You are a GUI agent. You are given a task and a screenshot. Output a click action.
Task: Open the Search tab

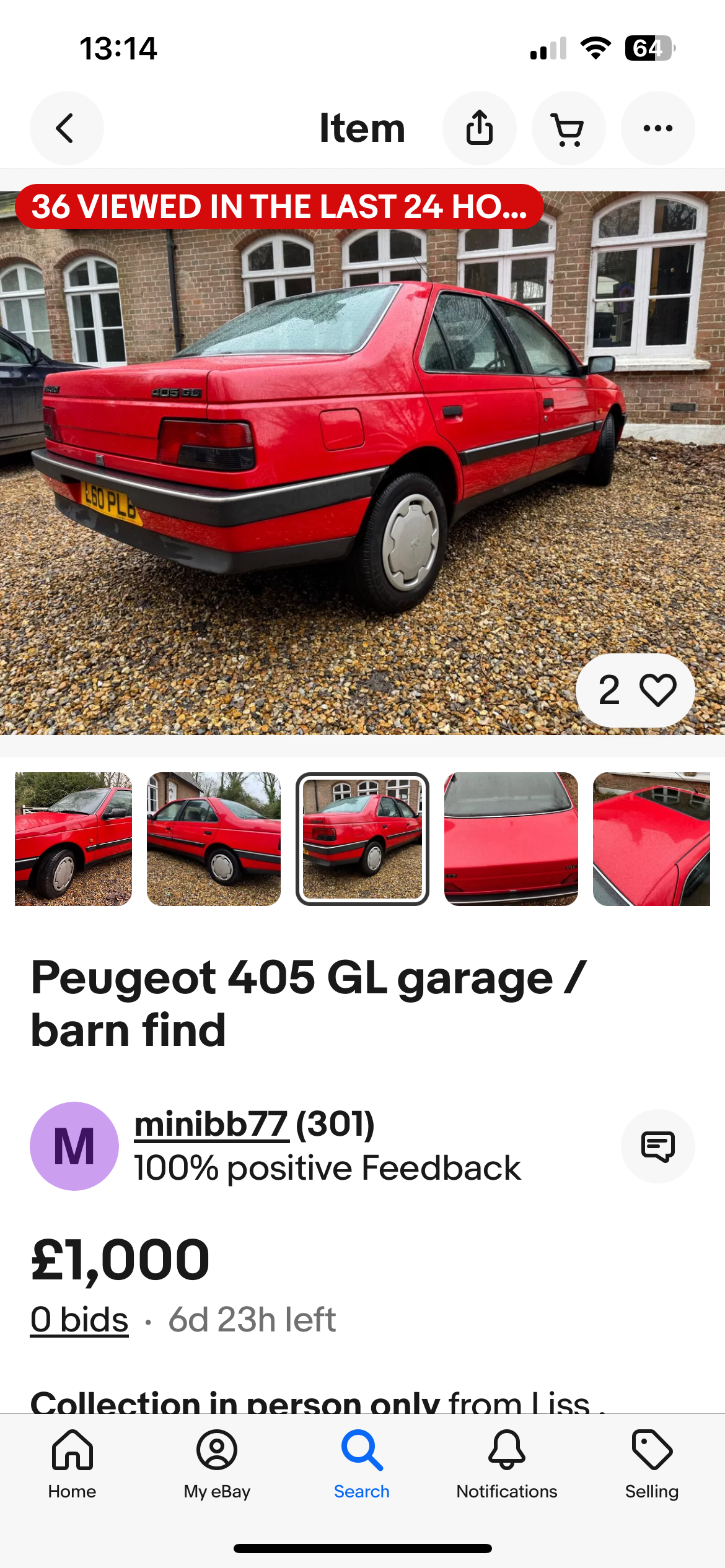tap(362, 1464)
